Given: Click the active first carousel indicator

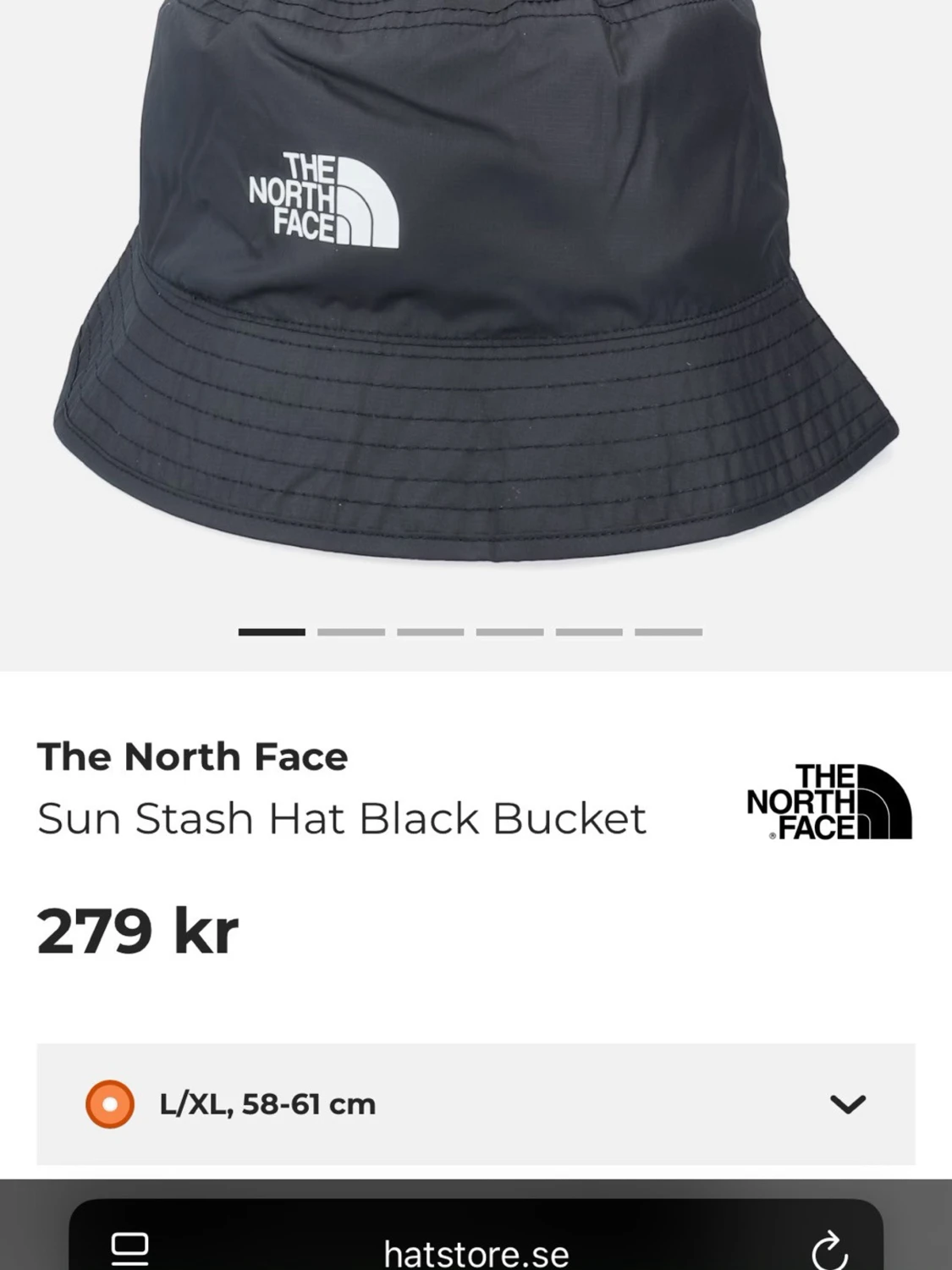Looking at the screenshot, I should point(271,630).
